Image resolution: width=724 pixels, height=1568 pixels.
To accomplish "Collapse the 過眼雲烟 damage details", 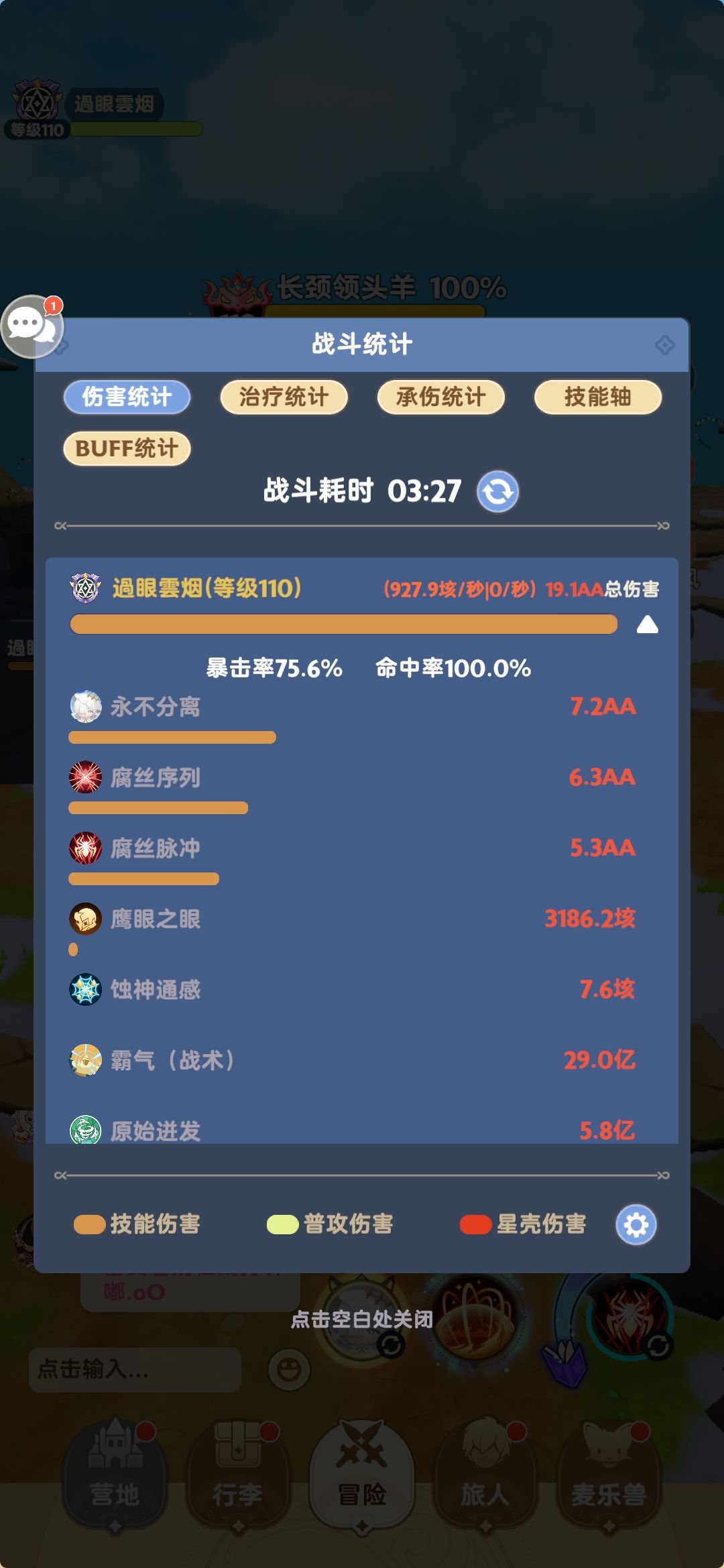I will [x=646, y=625].
